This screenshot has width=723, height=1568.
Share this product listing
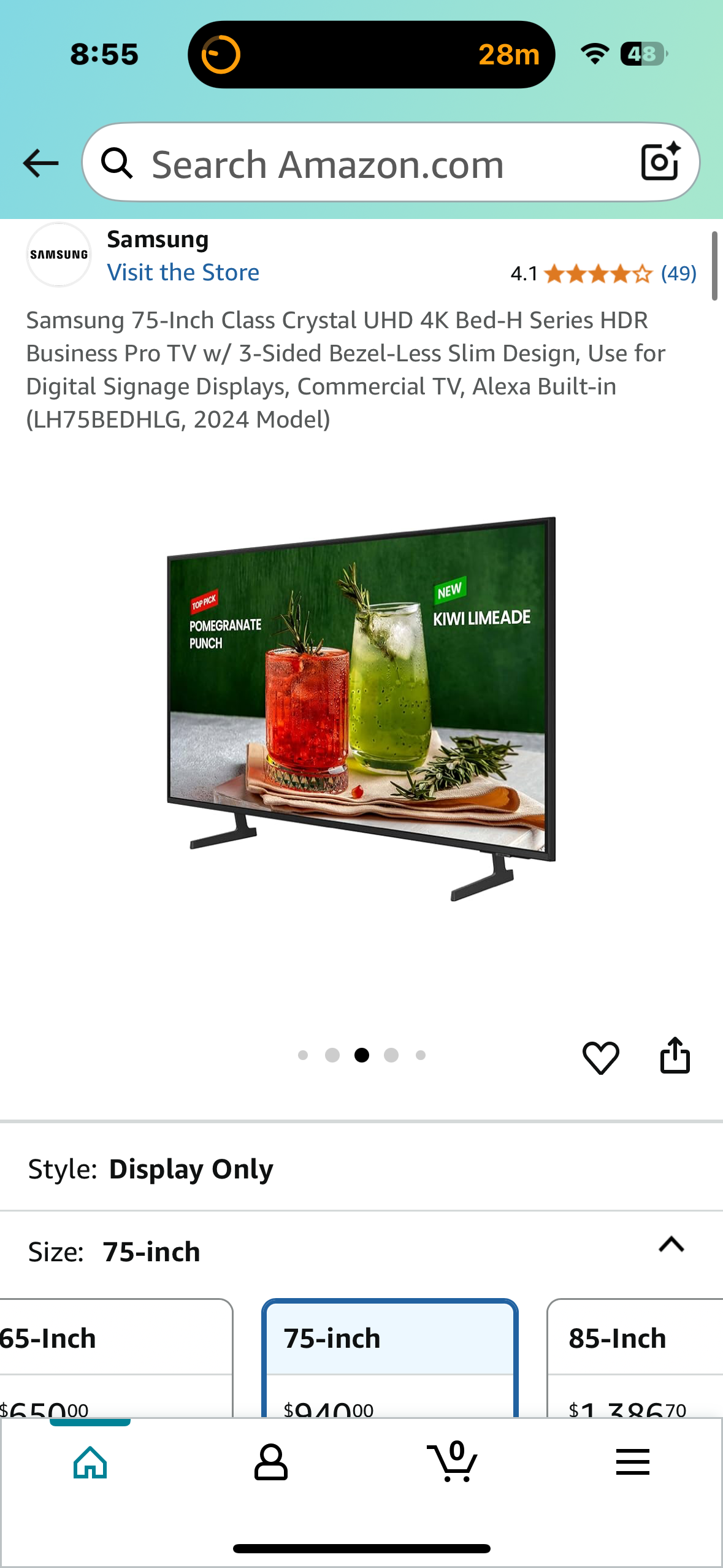(675, 1056)
